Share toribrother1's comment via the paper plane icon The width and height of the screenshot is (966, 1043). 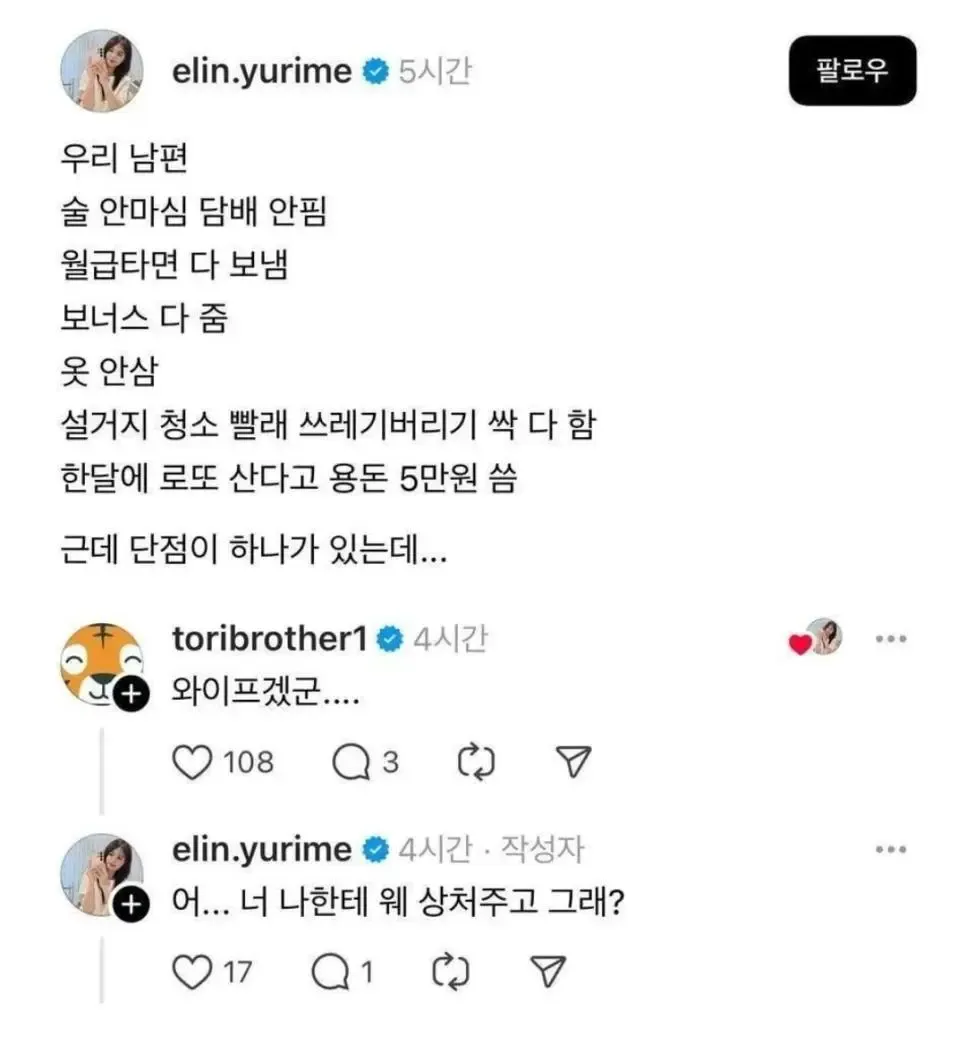572,762
